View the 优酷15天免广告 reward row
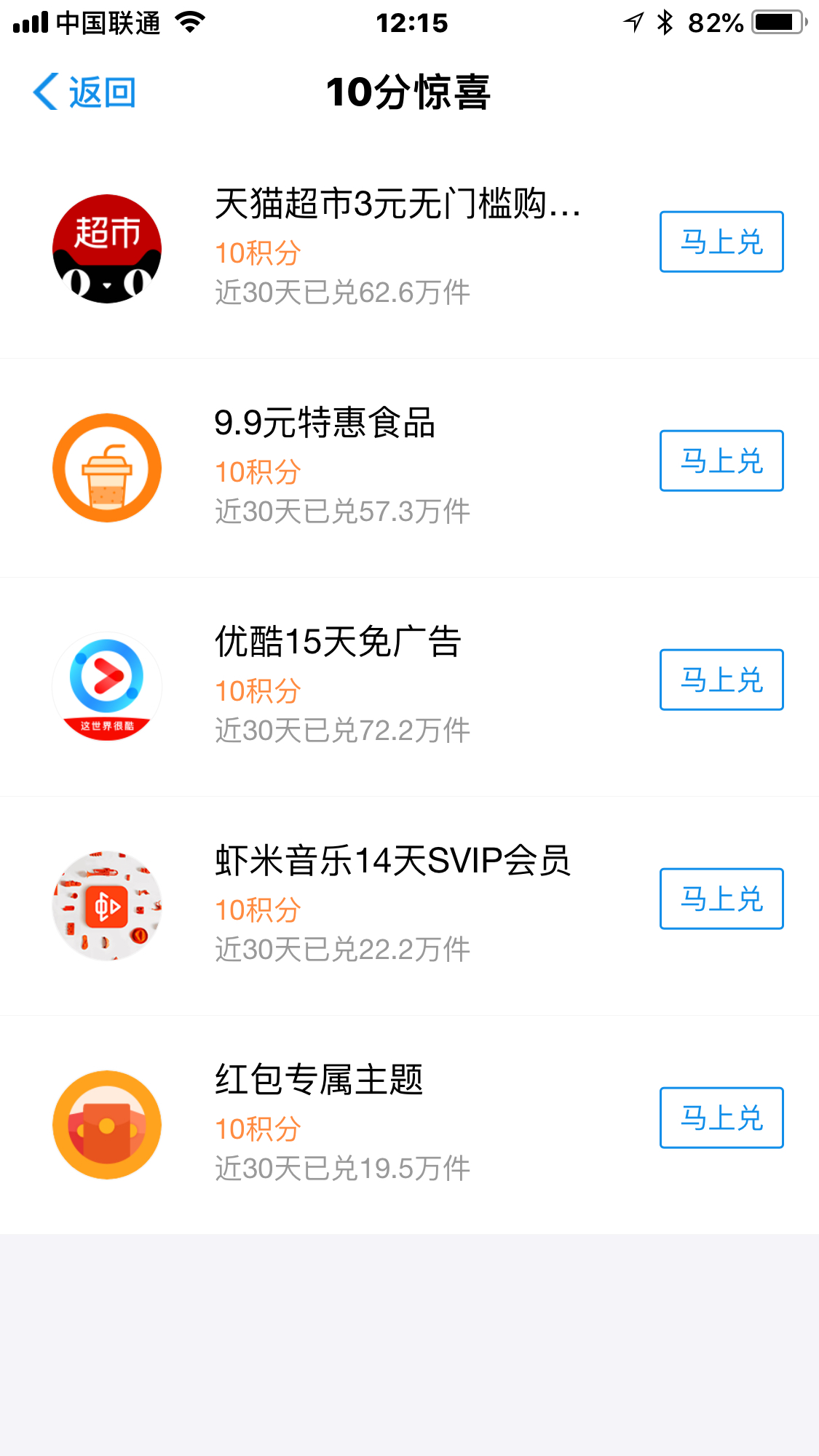The height and width of the screenshot is (1456, 819). point(409,687)
